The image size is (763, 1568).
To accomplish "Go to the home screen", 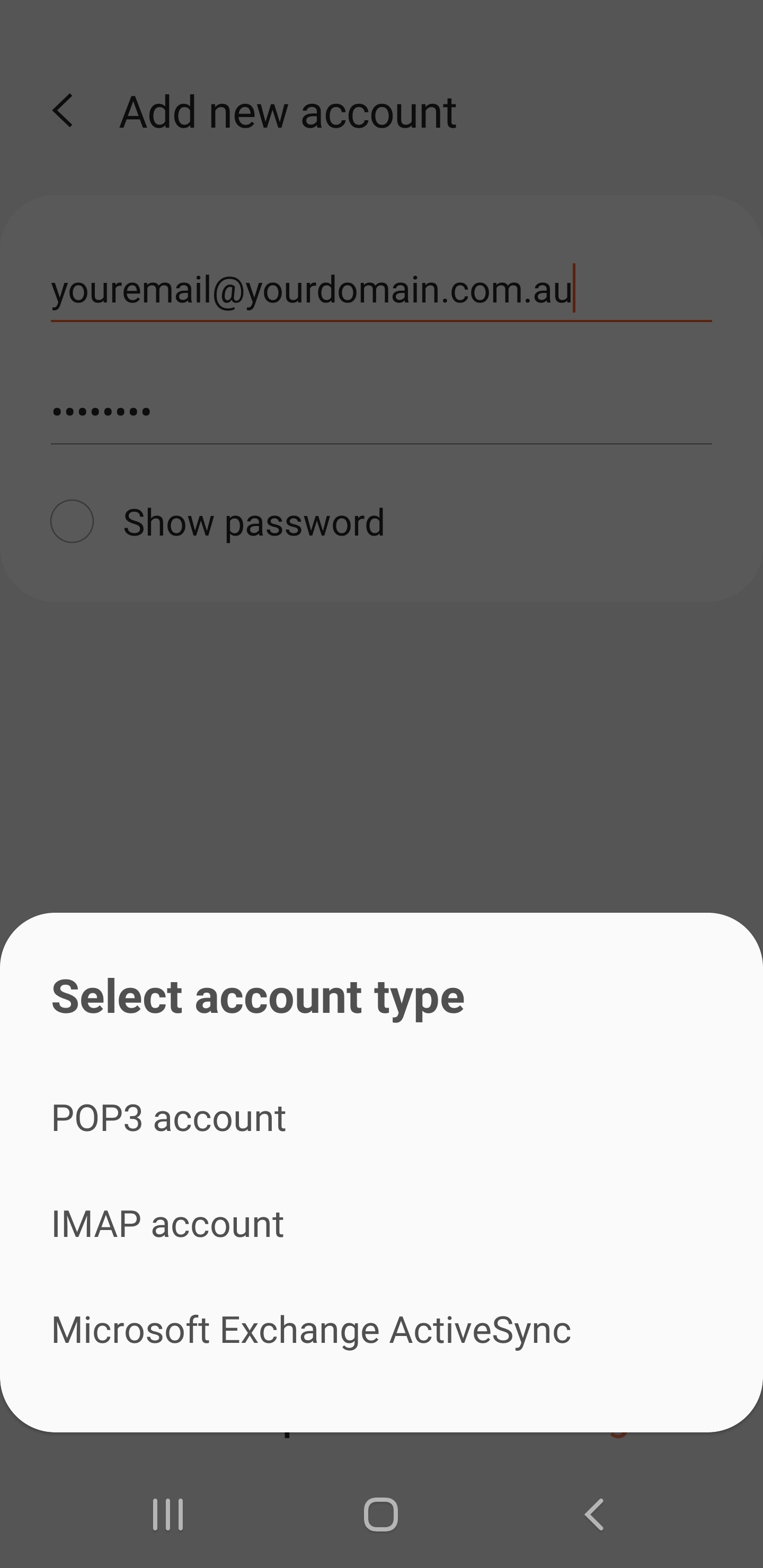I will tap(380, 1514).
